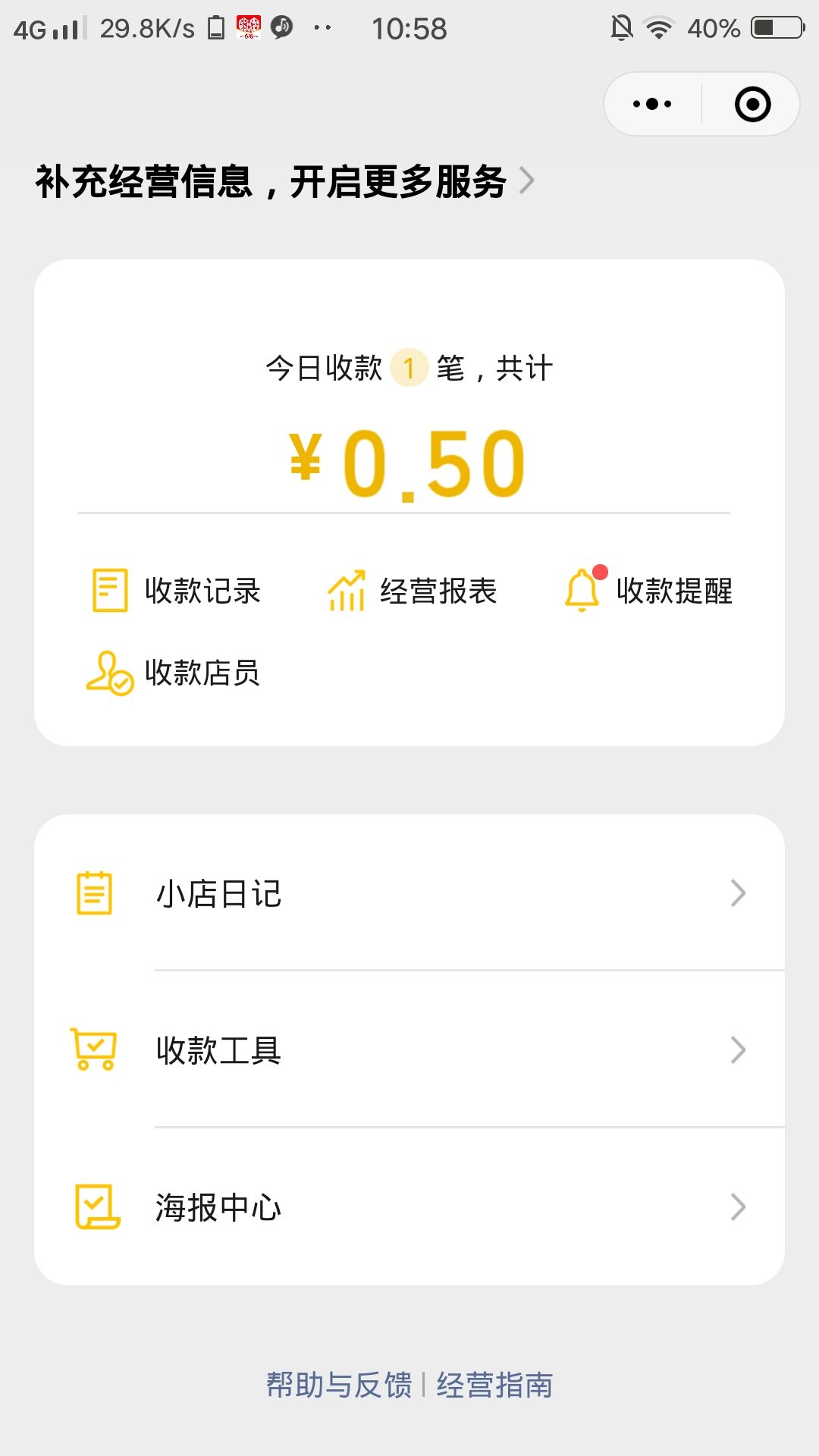Close the mini program with the circle icon
Image resolution: width=819 pixels, height=1456 pixels.
pyautogui.click(x=752, y=105)
